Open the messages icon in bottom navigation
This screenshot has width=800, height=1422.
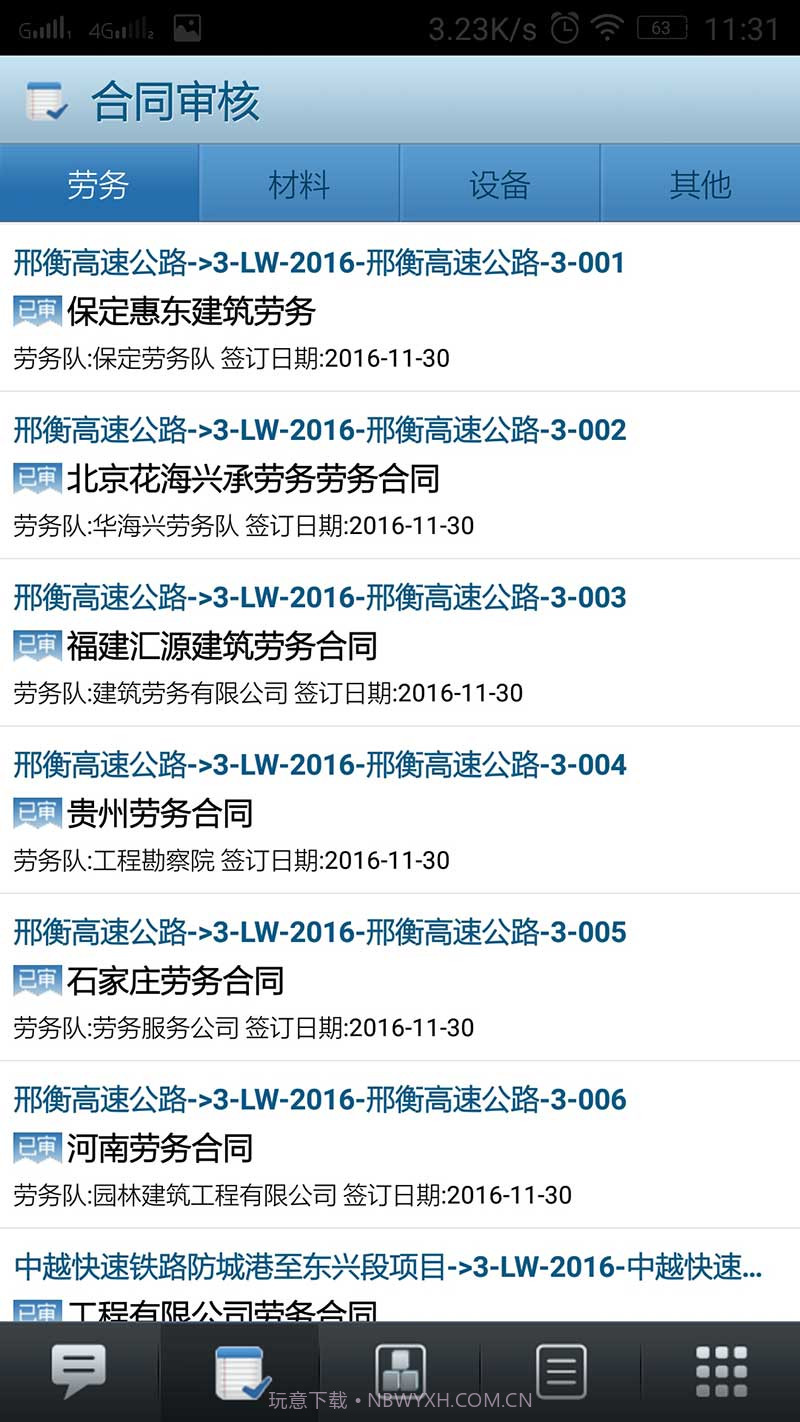pyautogui.click(x=78, y=1370)
